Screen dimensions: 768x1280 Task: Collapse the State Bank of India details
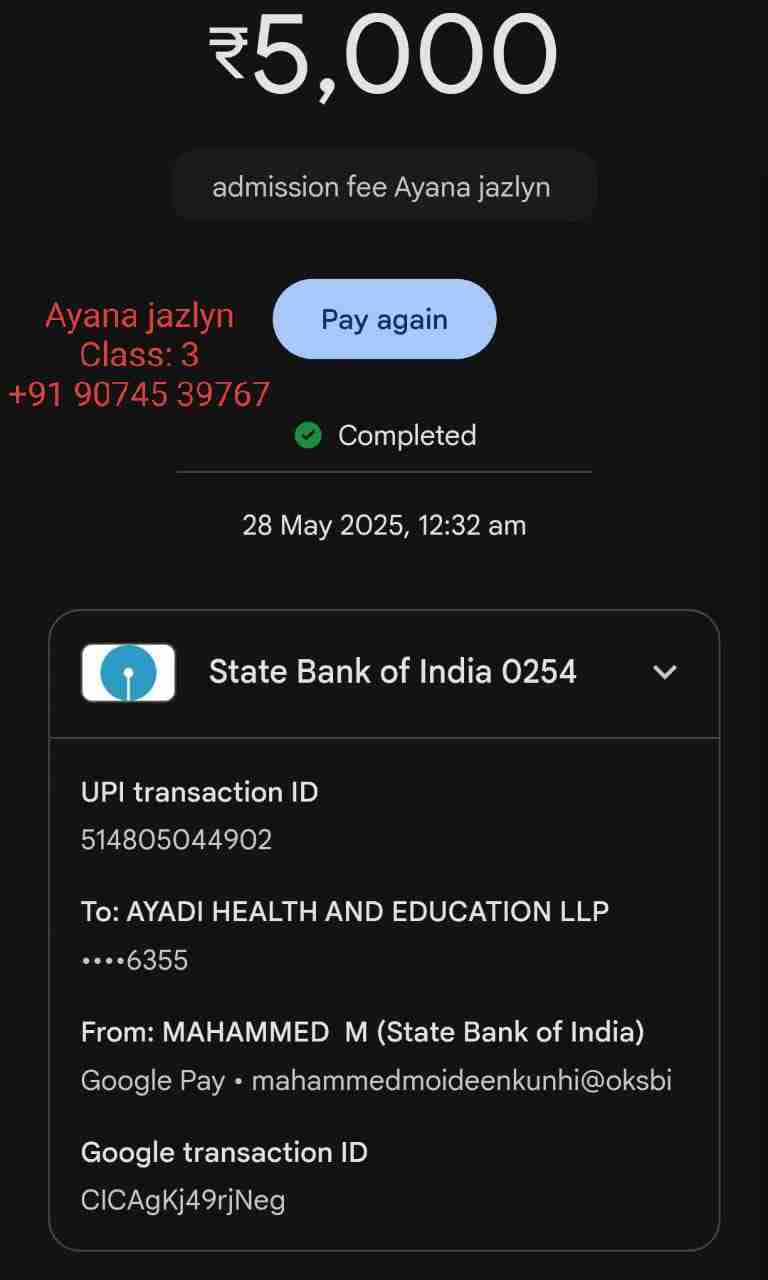pos(665,672)
